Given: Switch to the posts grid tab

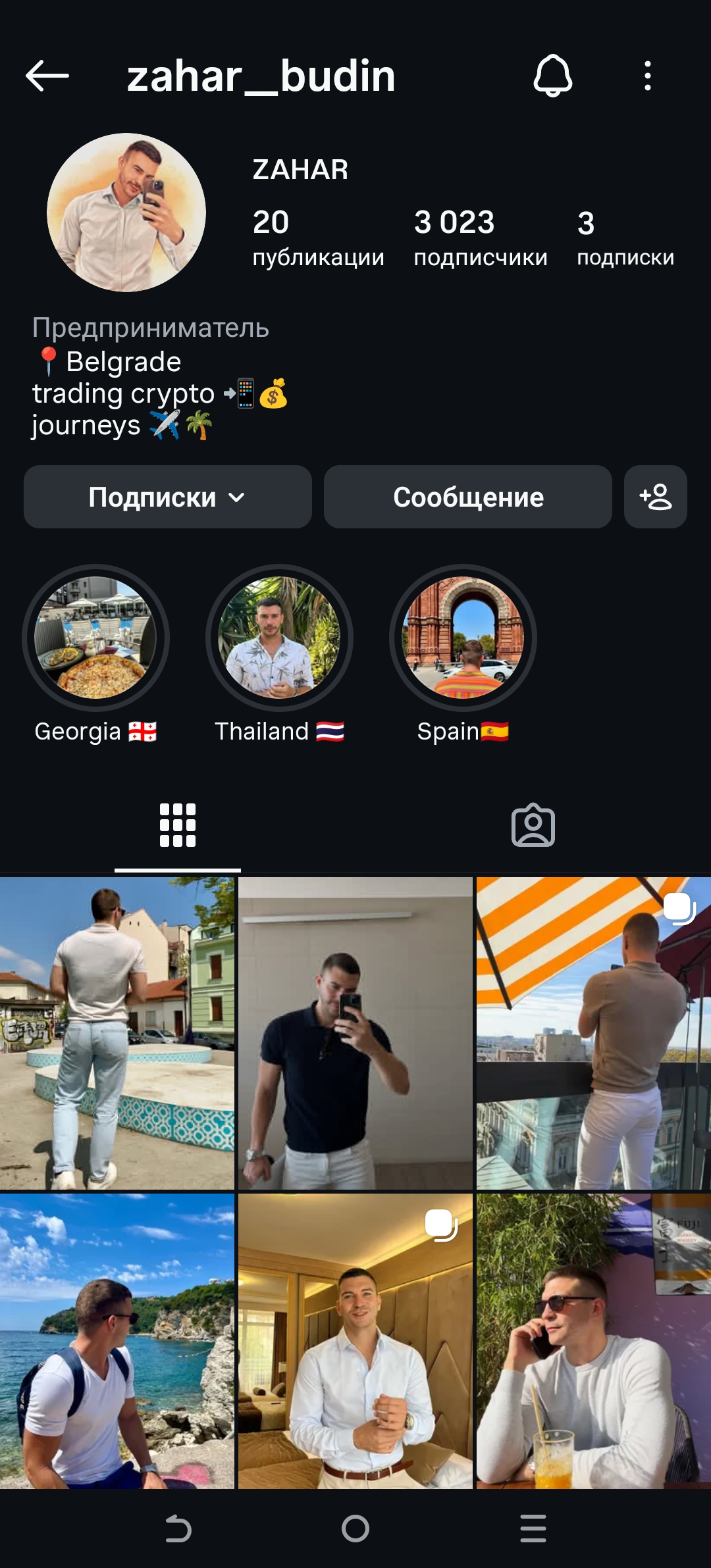Looking at the screenshot, I should [177, 824].
